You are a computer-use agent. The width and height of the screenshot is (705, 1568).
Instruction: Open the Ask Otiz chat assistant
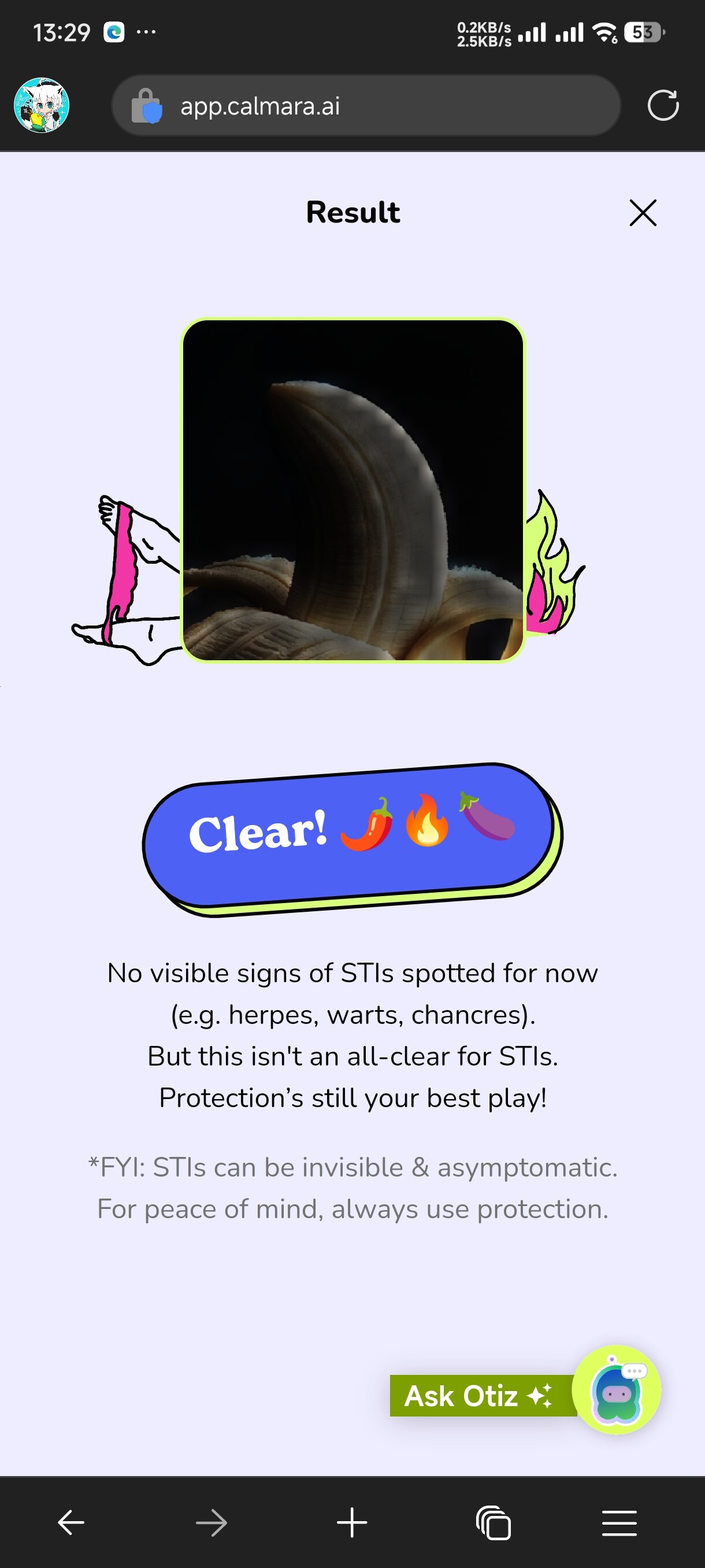point(525,1394)
